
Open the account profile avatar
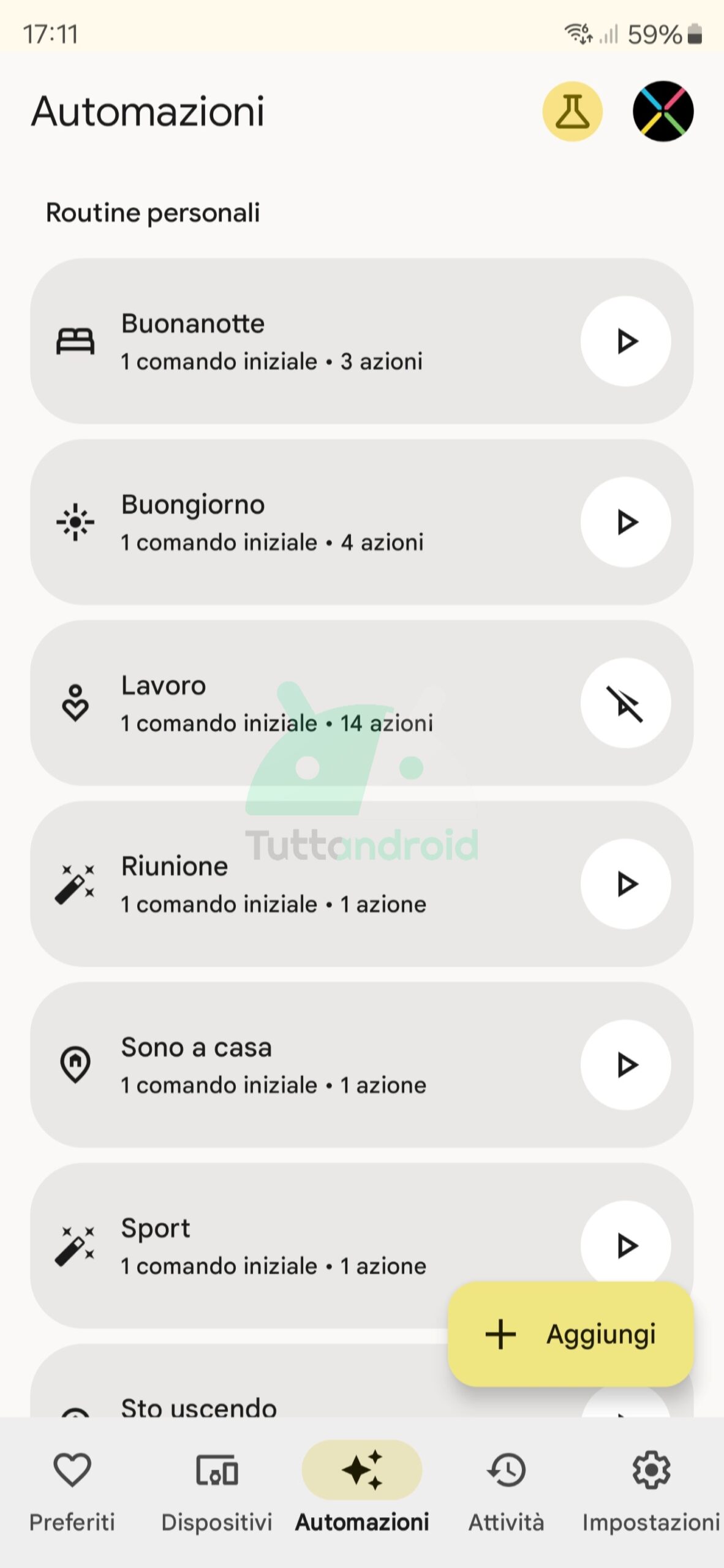coord(663,111)
